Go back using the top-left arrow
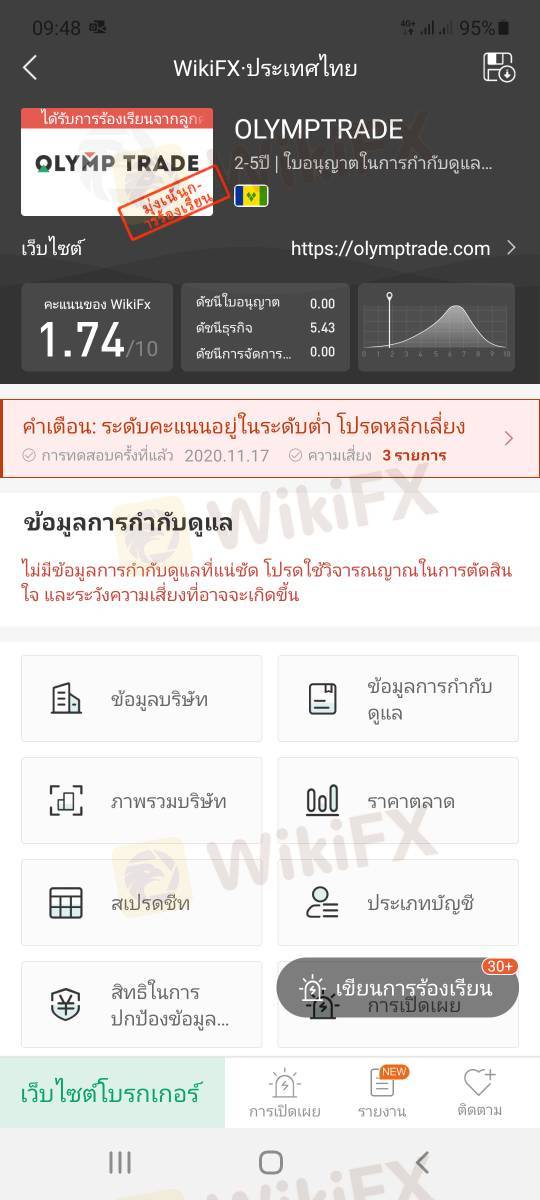The image size is (540, 1200). pos(30,68)
